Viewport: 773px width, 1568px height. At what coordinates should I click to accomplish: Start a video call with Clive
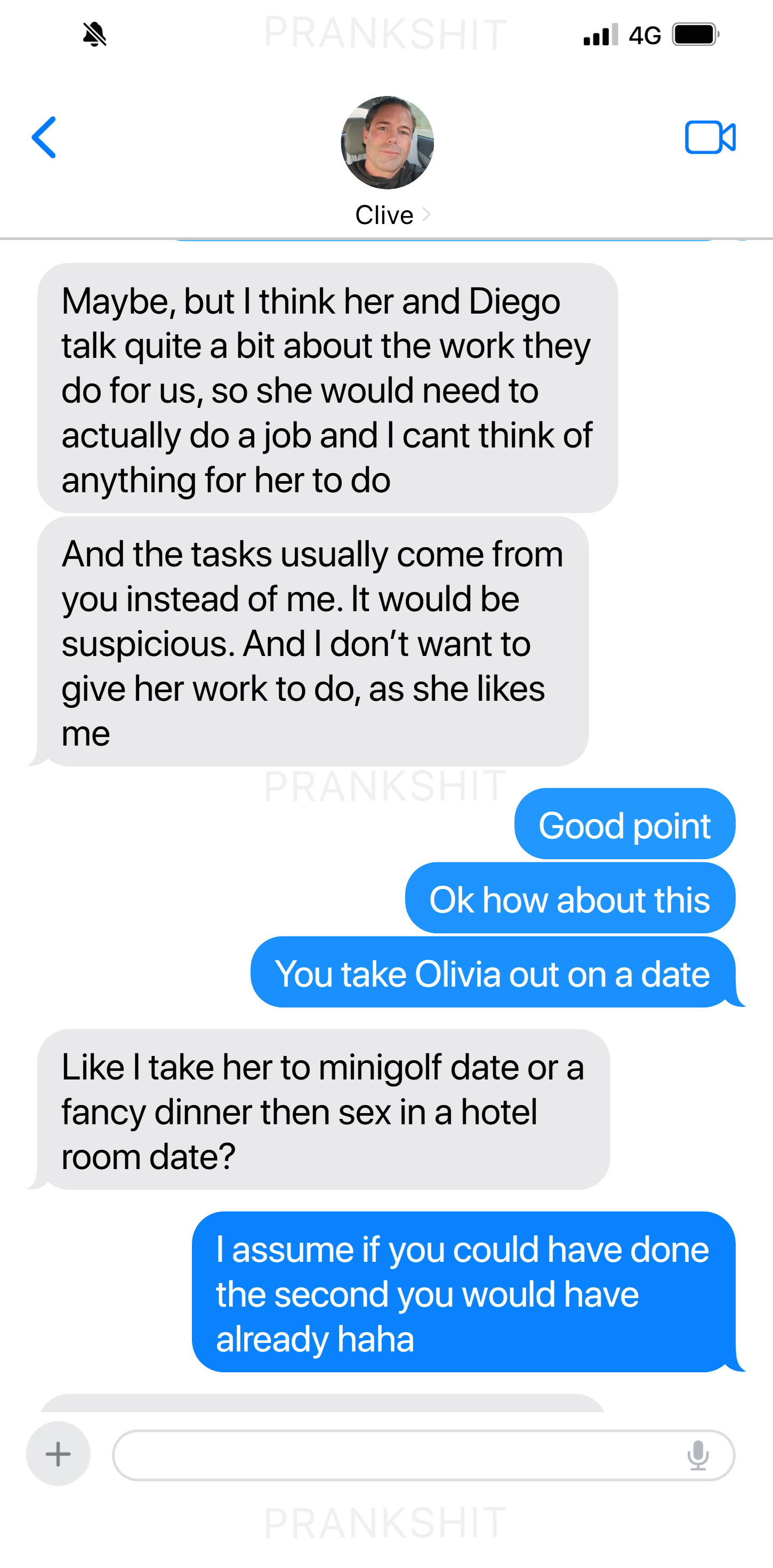pos(710,138)
